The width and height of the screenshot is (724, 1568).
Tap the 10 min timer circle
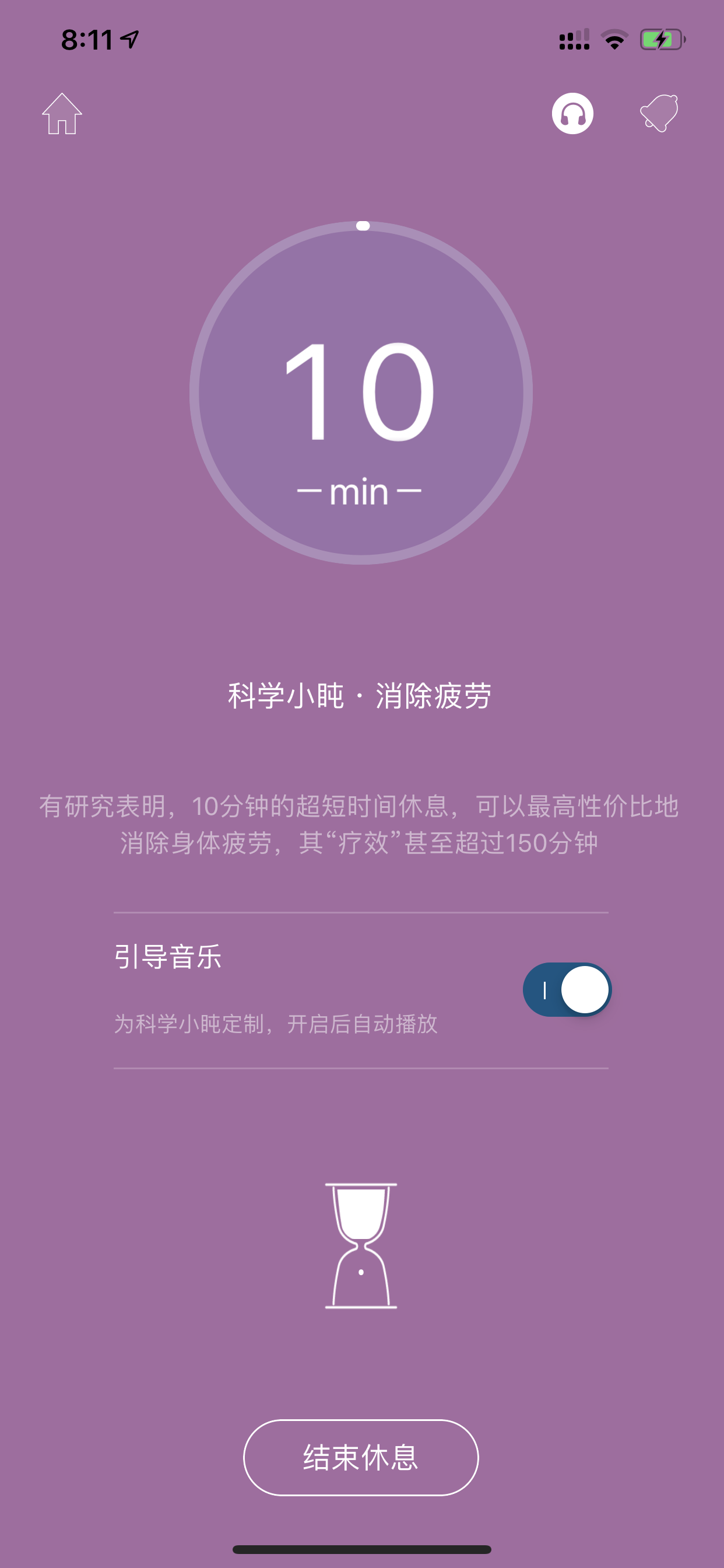[361, 393]
